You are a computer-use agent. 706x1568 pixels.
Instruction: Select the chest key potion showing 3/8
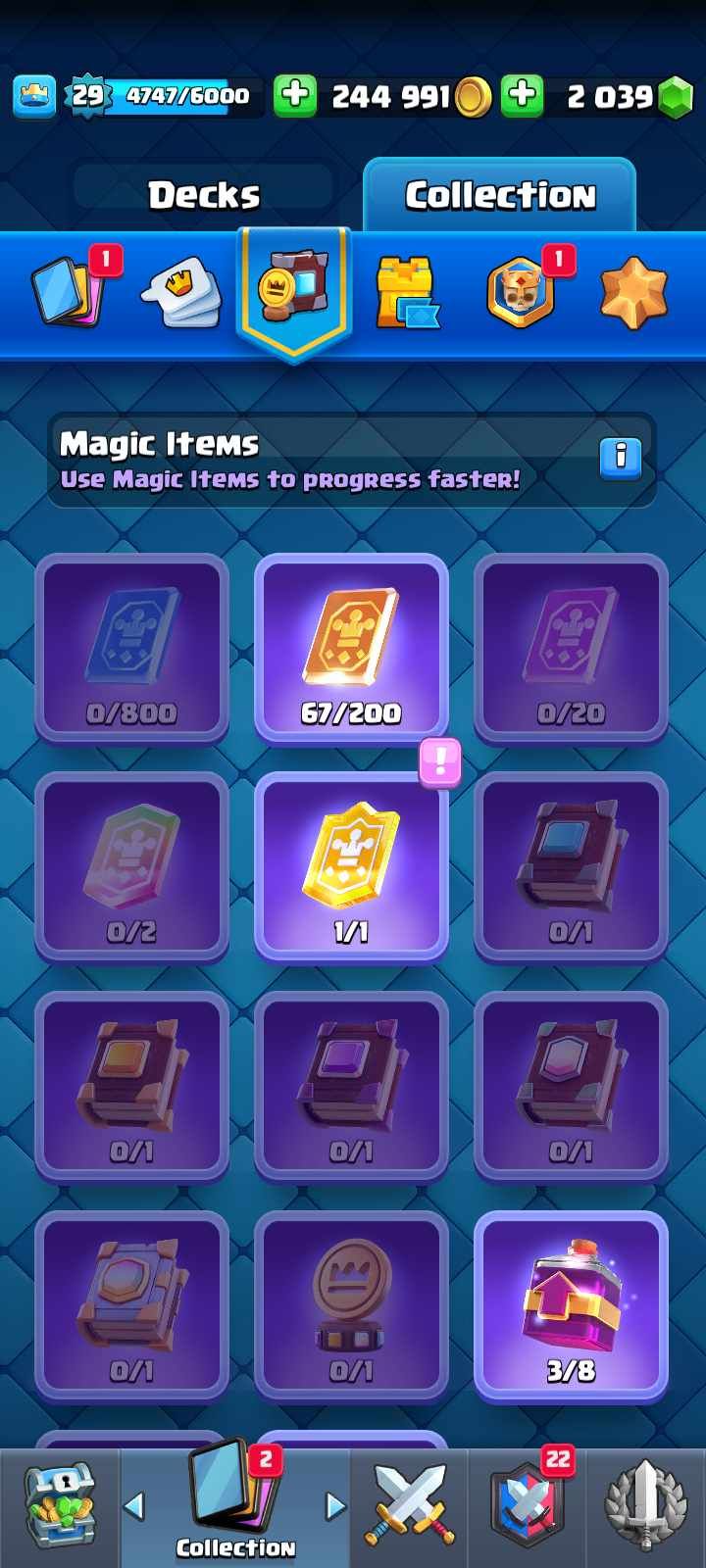click(x=571, y=1306)
